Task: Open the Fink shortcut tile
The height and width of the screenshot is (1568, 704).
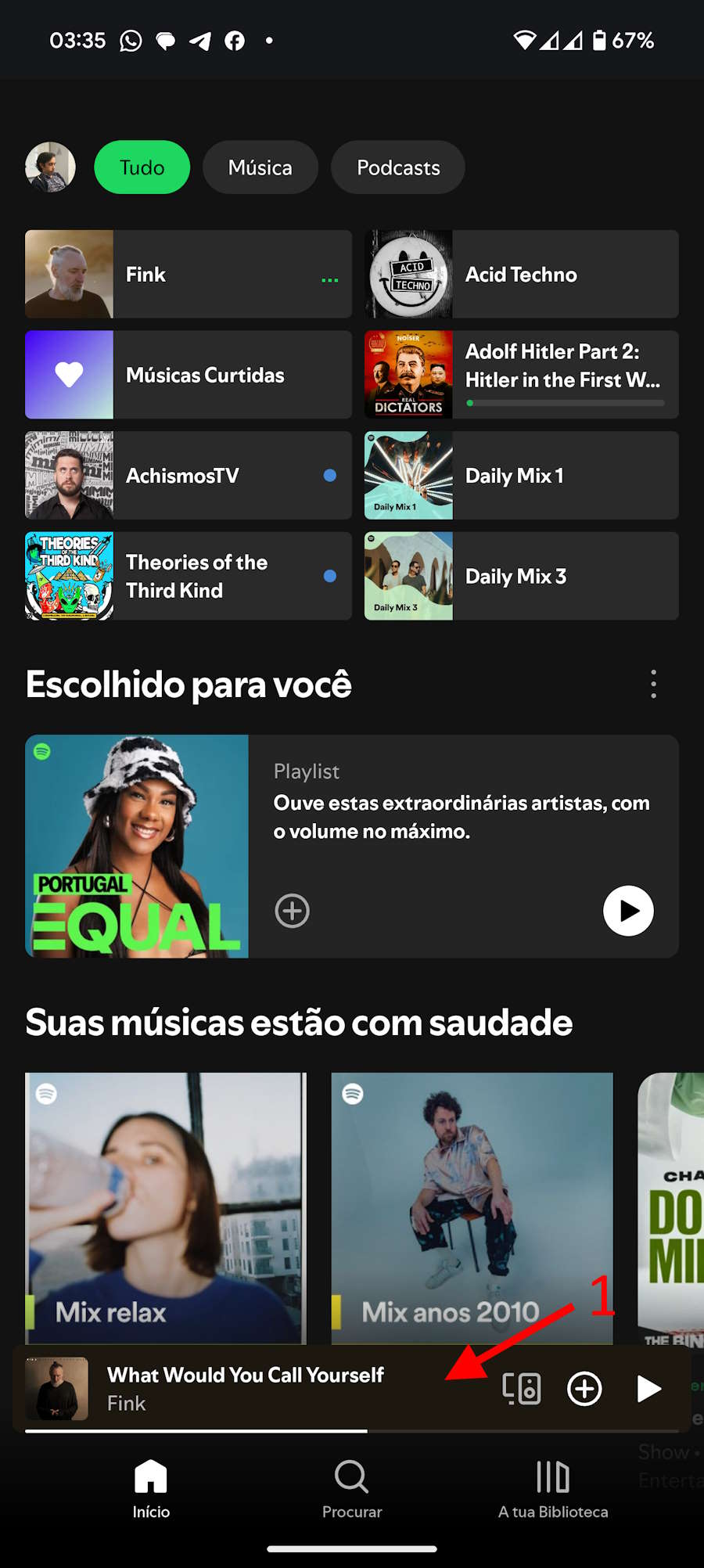Action: click(x=189, y=274)
